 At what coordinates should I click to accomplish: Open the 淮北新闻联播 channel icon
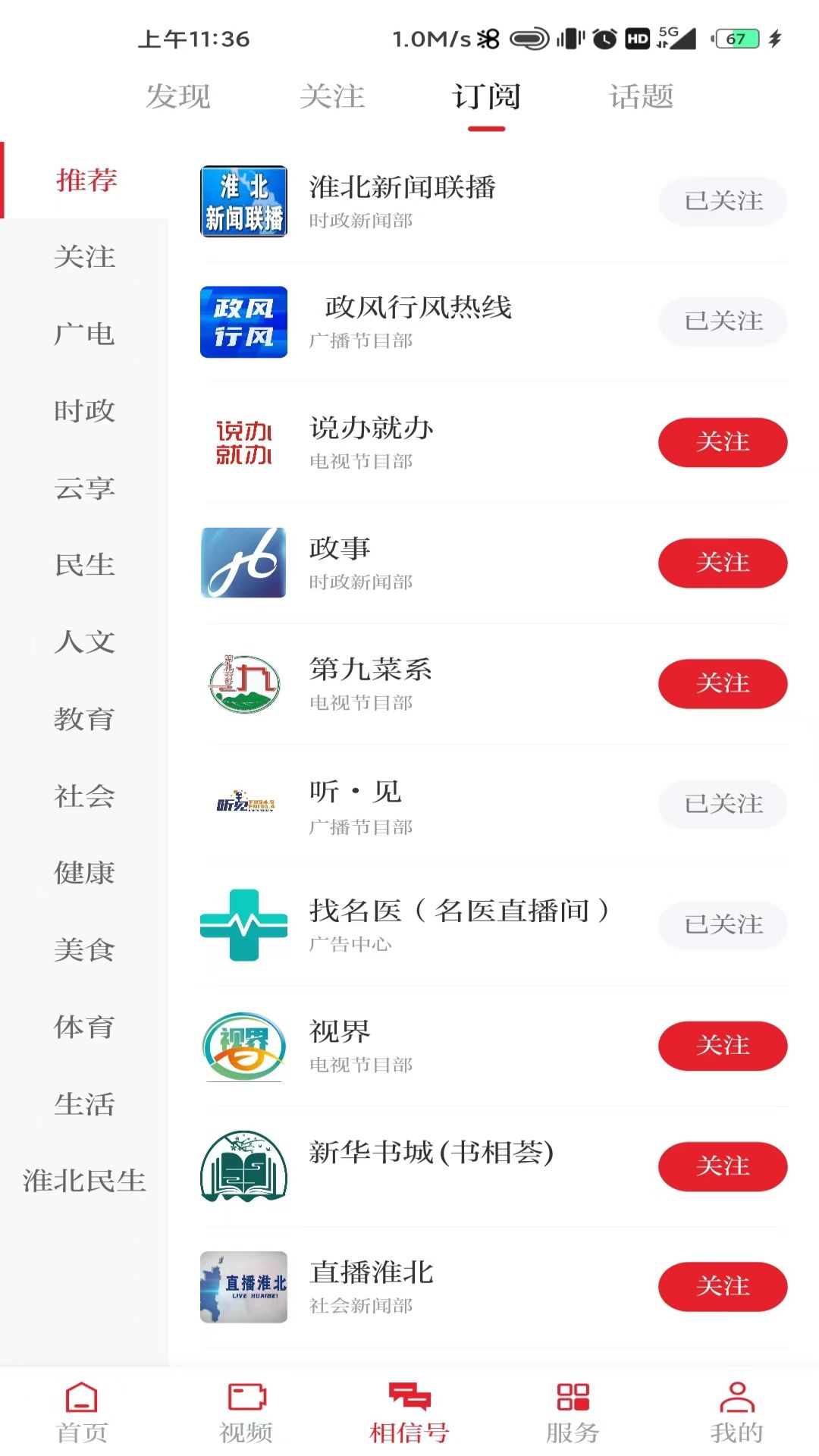(x=243, y=202)
